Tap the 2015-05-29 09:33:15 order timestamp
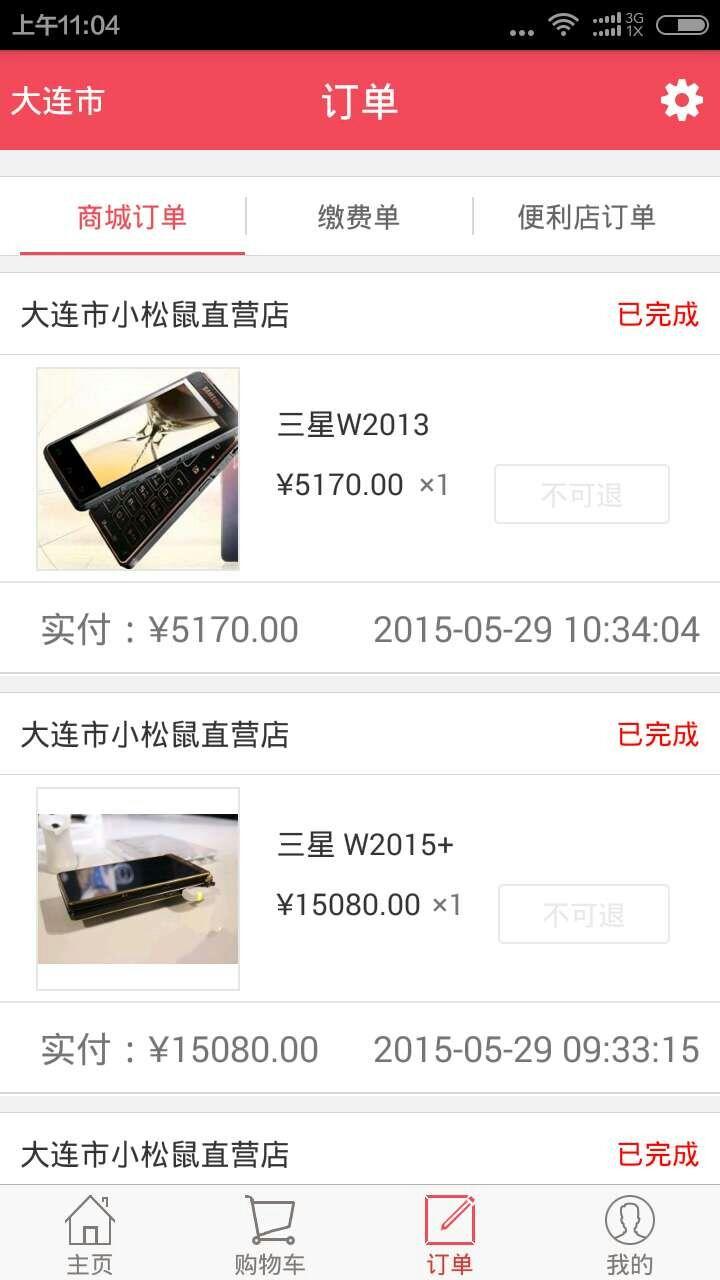The height and width of the screenshot is (1280, 720). [535, 1049]
